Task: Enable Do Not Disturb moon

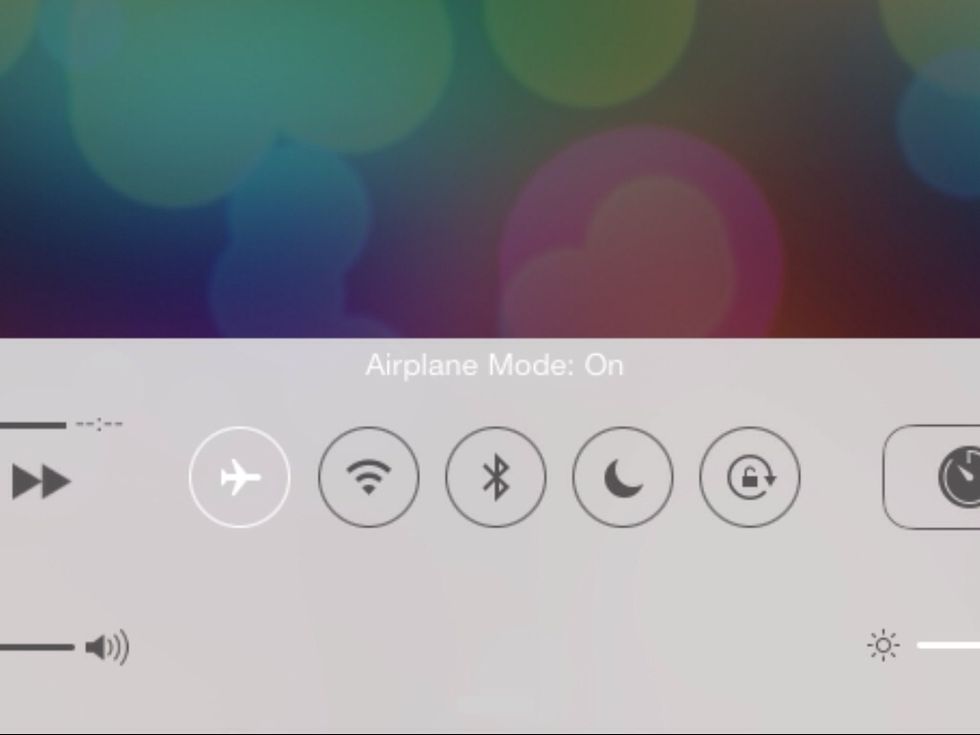Action: click(x=623, y=478)
